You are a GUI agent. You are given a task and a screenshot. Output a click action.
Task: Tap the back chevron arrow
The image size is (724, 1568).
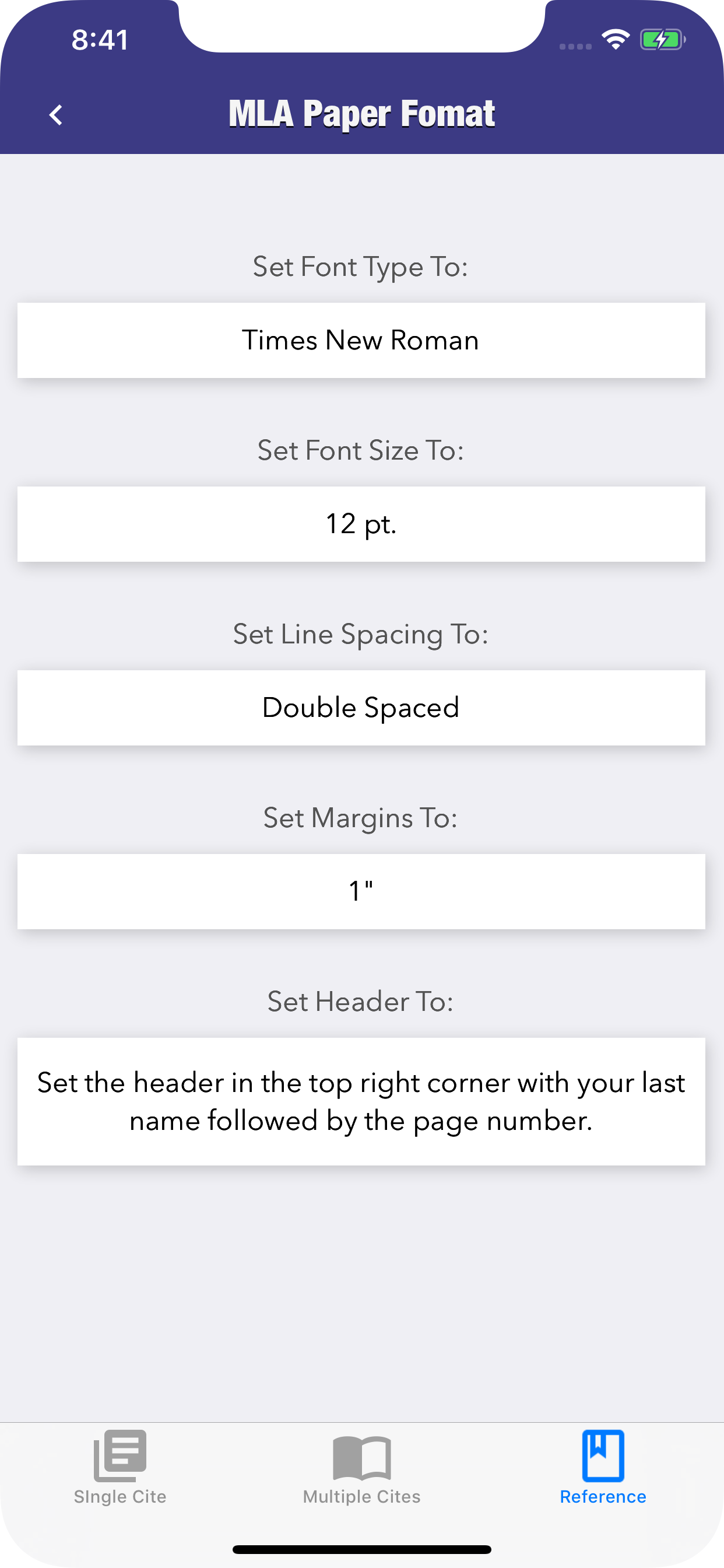point(56,114)
